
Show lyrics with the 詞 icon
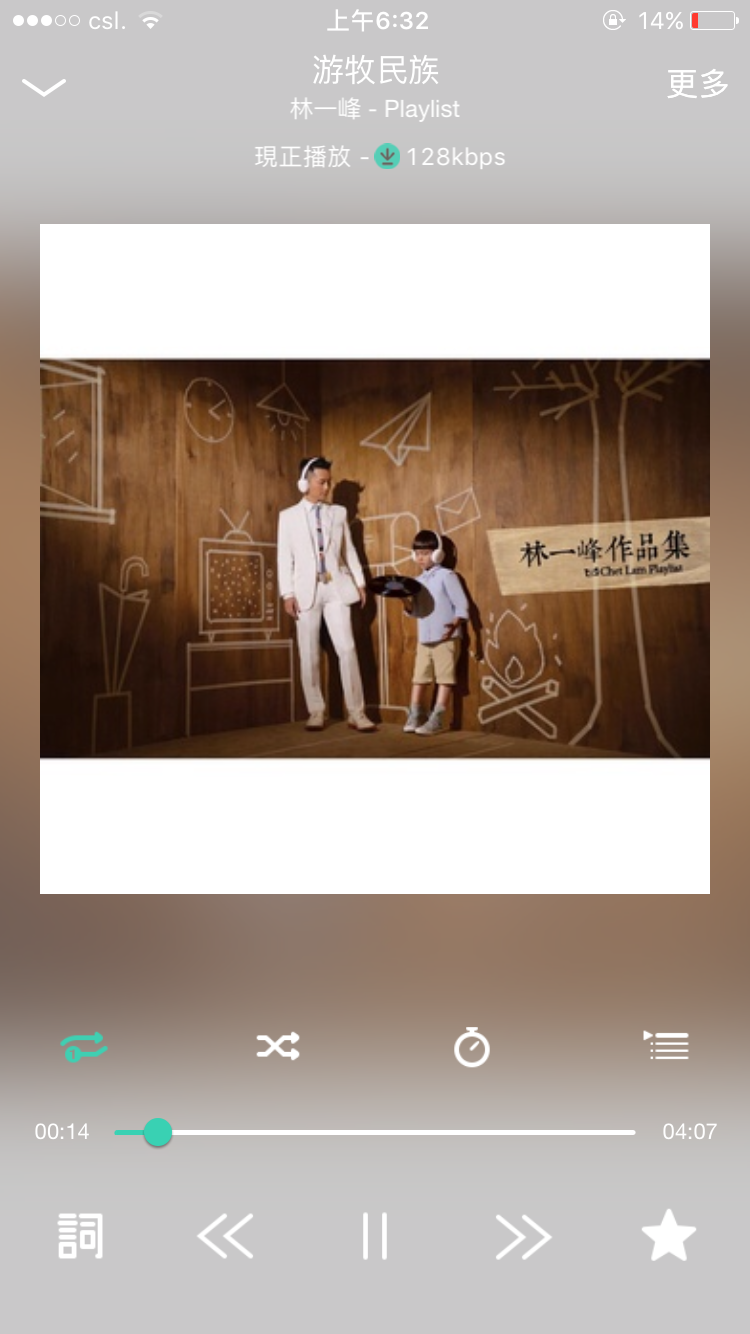(x=81, y=1236)
